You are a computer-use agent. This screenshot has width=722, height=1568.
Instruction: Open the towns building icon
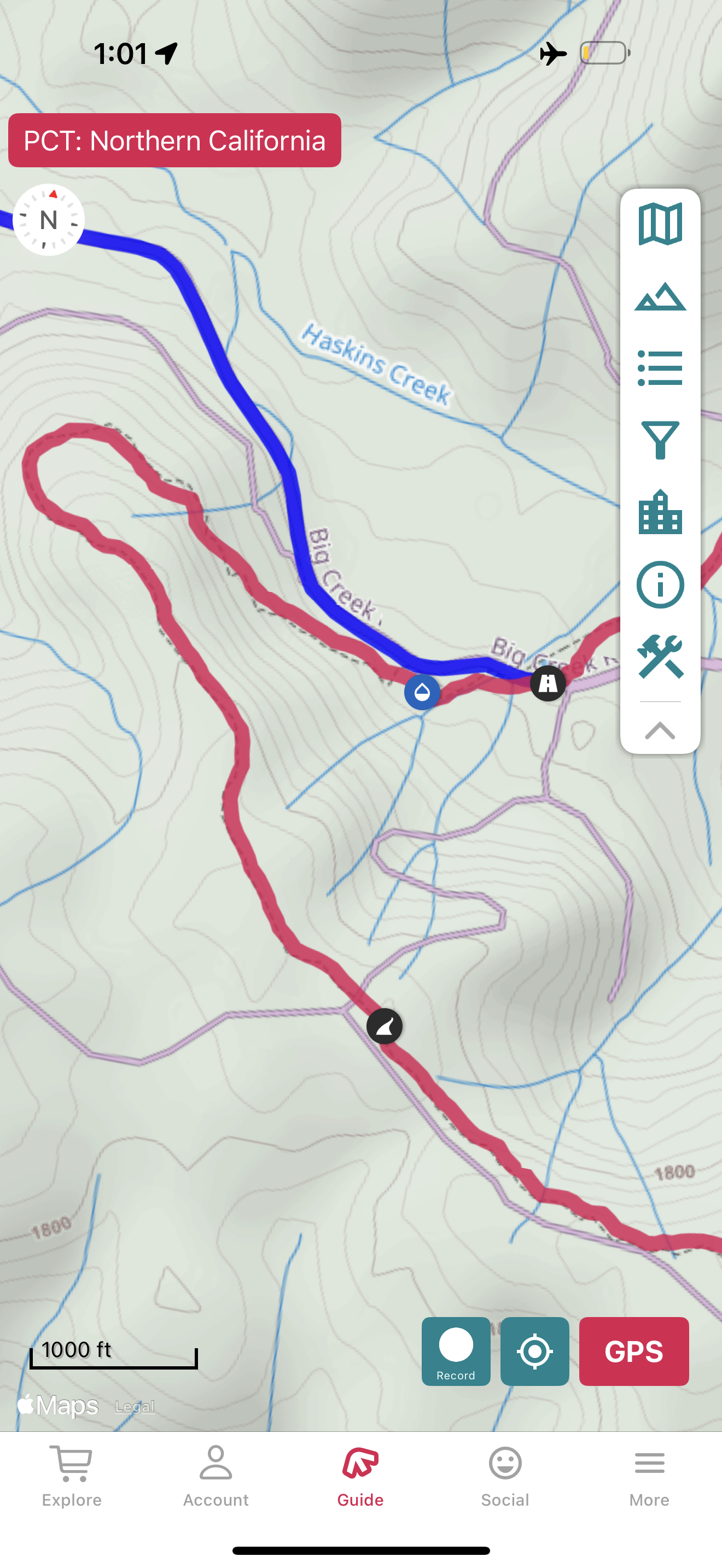pos(660,512)
